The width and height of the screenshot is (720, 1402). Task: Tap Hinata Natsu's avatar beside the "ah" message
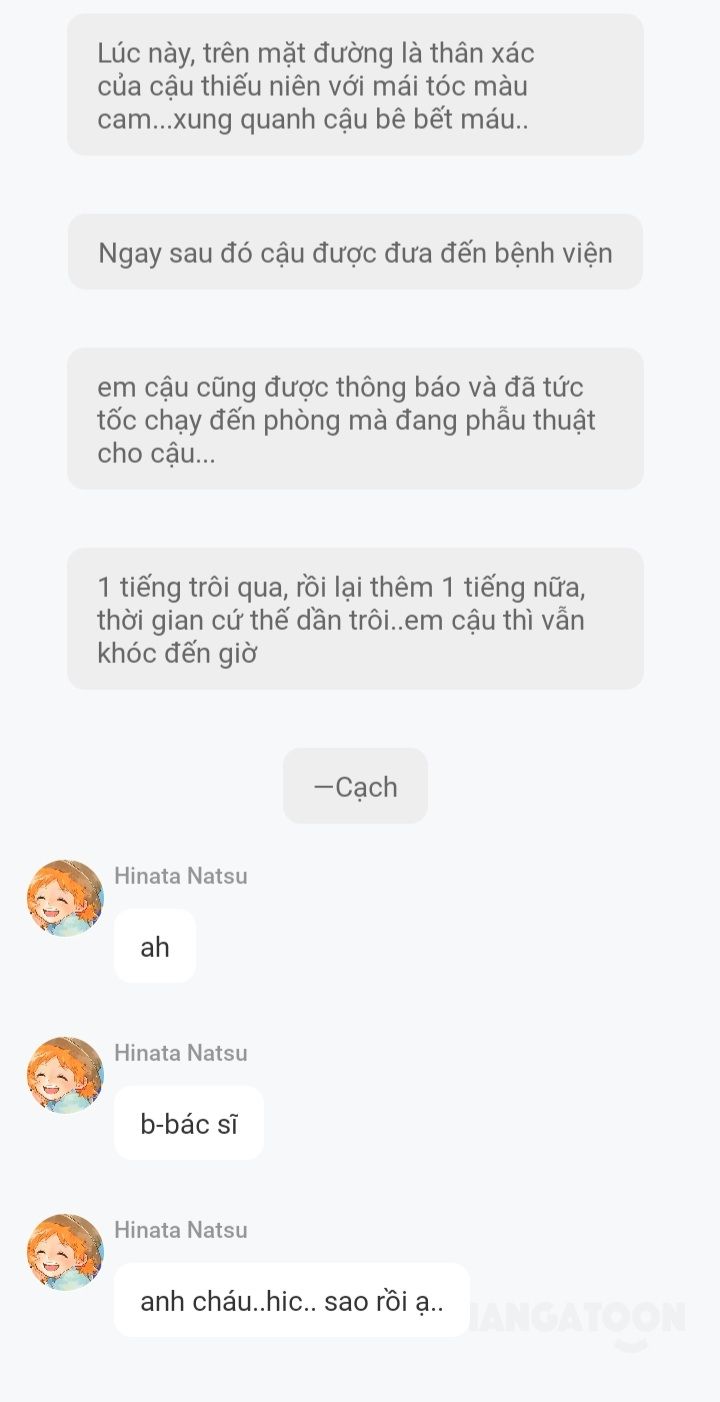coord(65,898)
